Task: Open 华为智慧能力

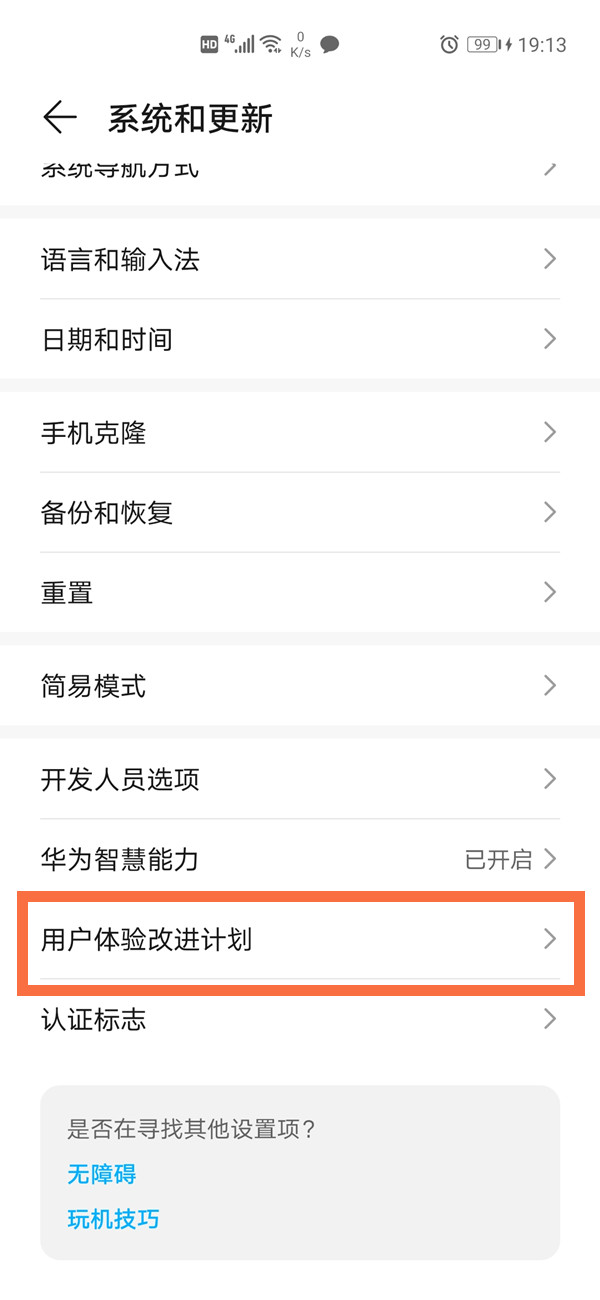Action: (300, 858)
